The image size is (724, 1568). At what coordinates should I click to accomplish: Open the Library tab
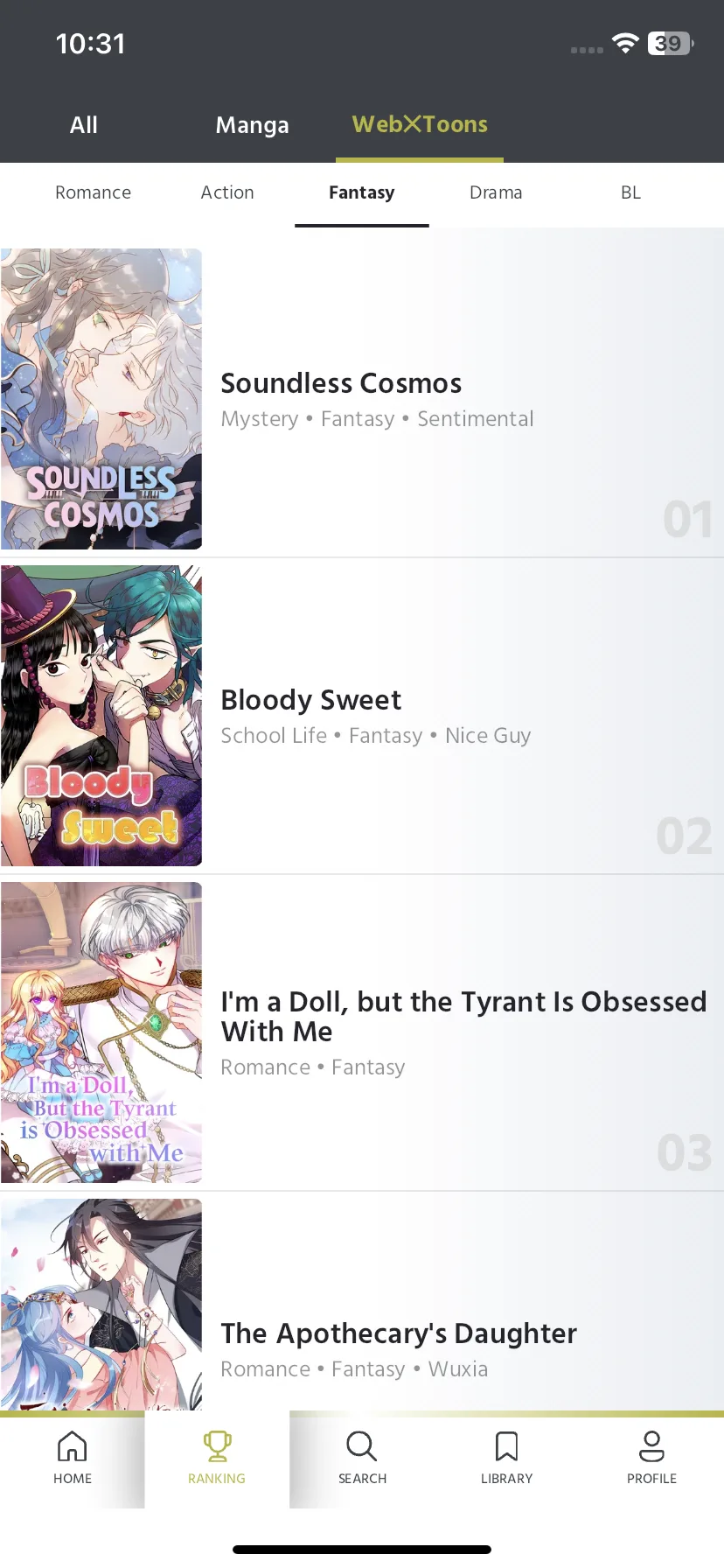point(507,1459)
